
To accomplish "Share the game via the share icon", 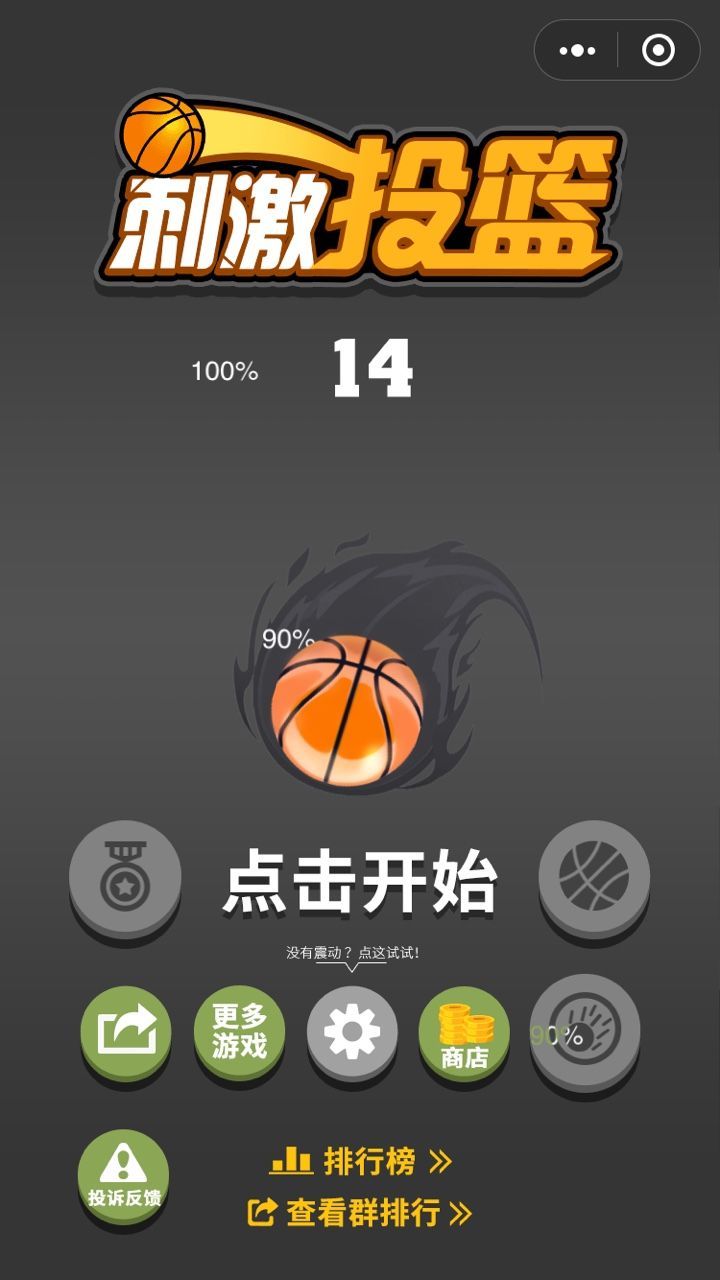I will coord(126,1031).
